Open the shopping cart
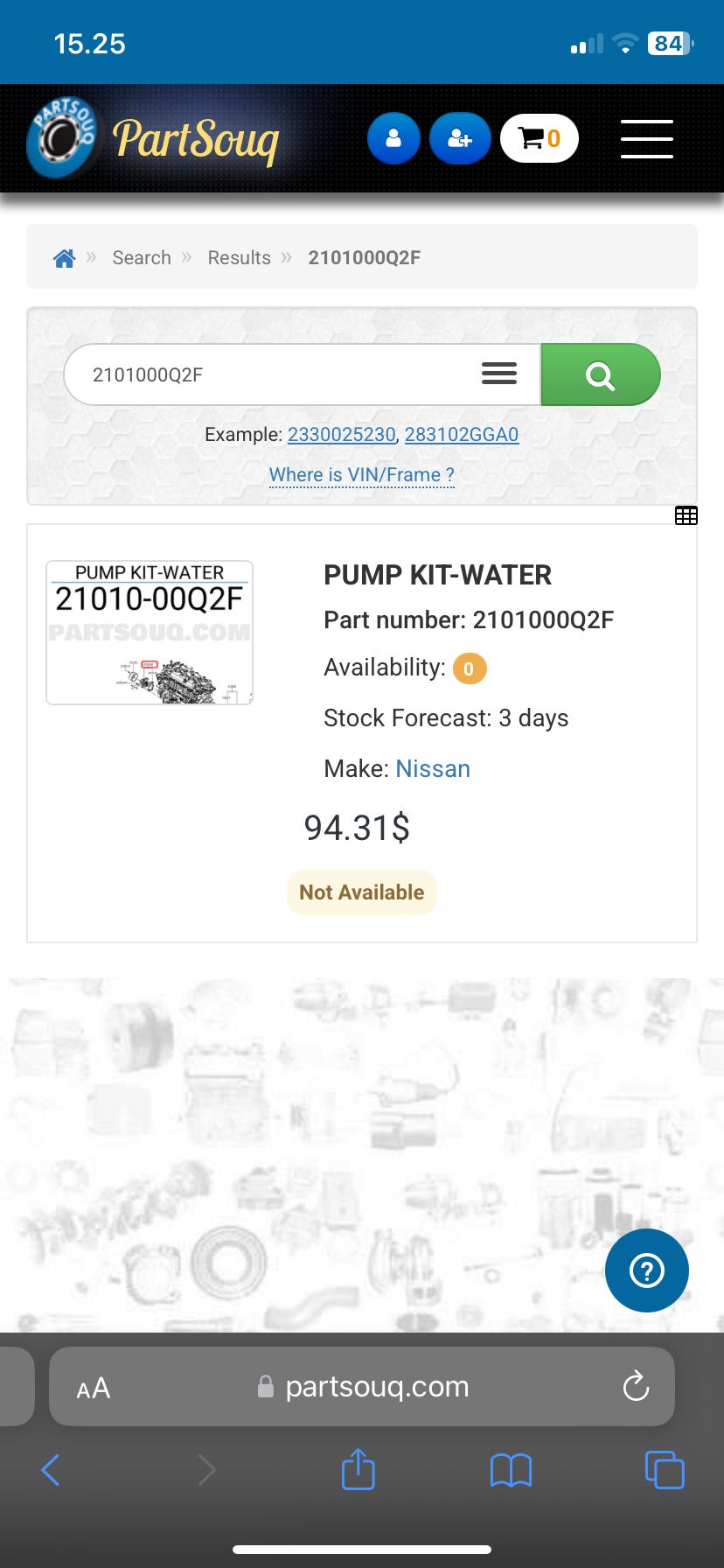This screenshot has width=724, height=1568. coord(539,138)
